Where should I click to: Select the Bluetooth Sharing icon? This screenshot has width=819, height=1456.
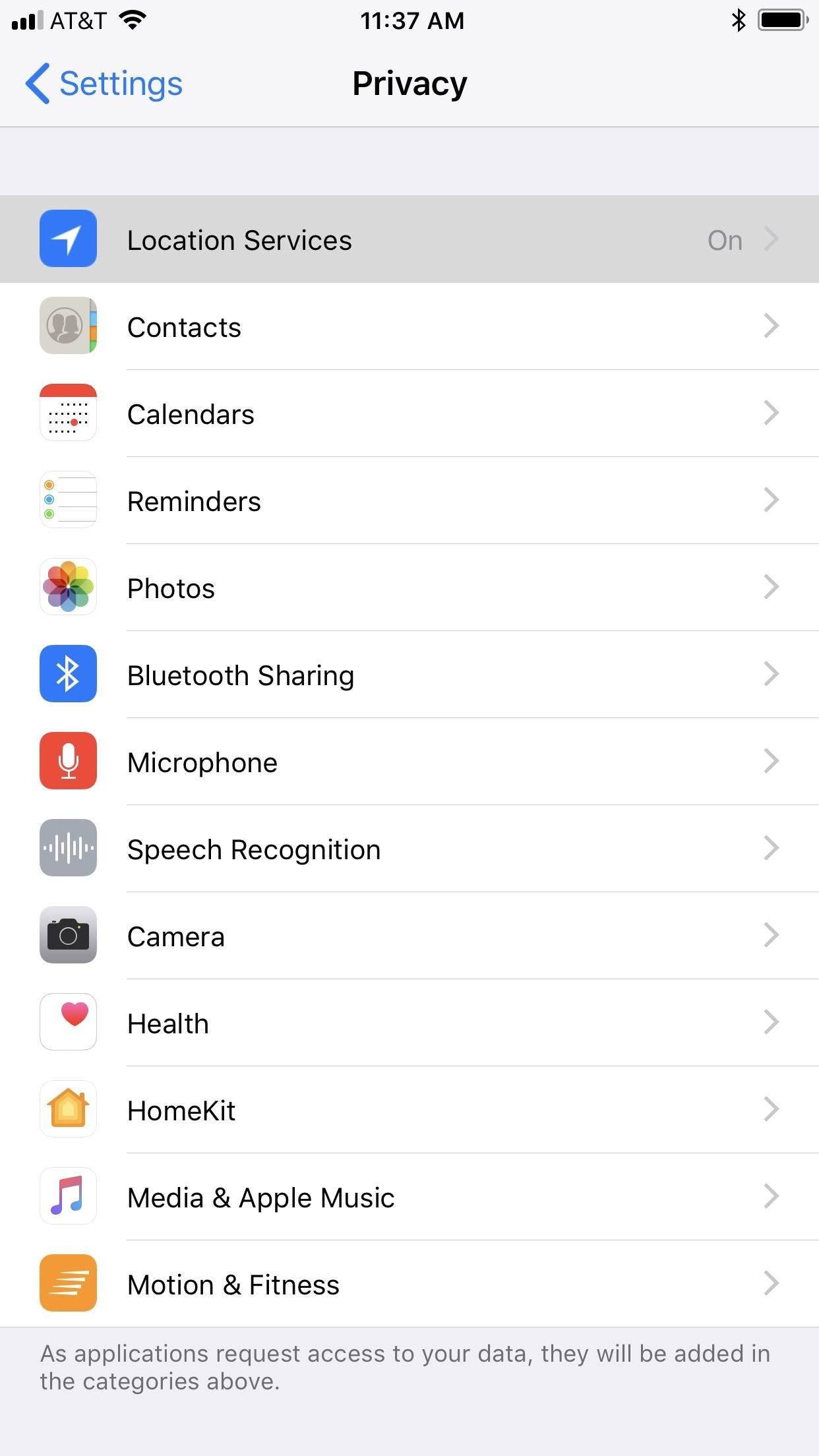pos(68,674)
